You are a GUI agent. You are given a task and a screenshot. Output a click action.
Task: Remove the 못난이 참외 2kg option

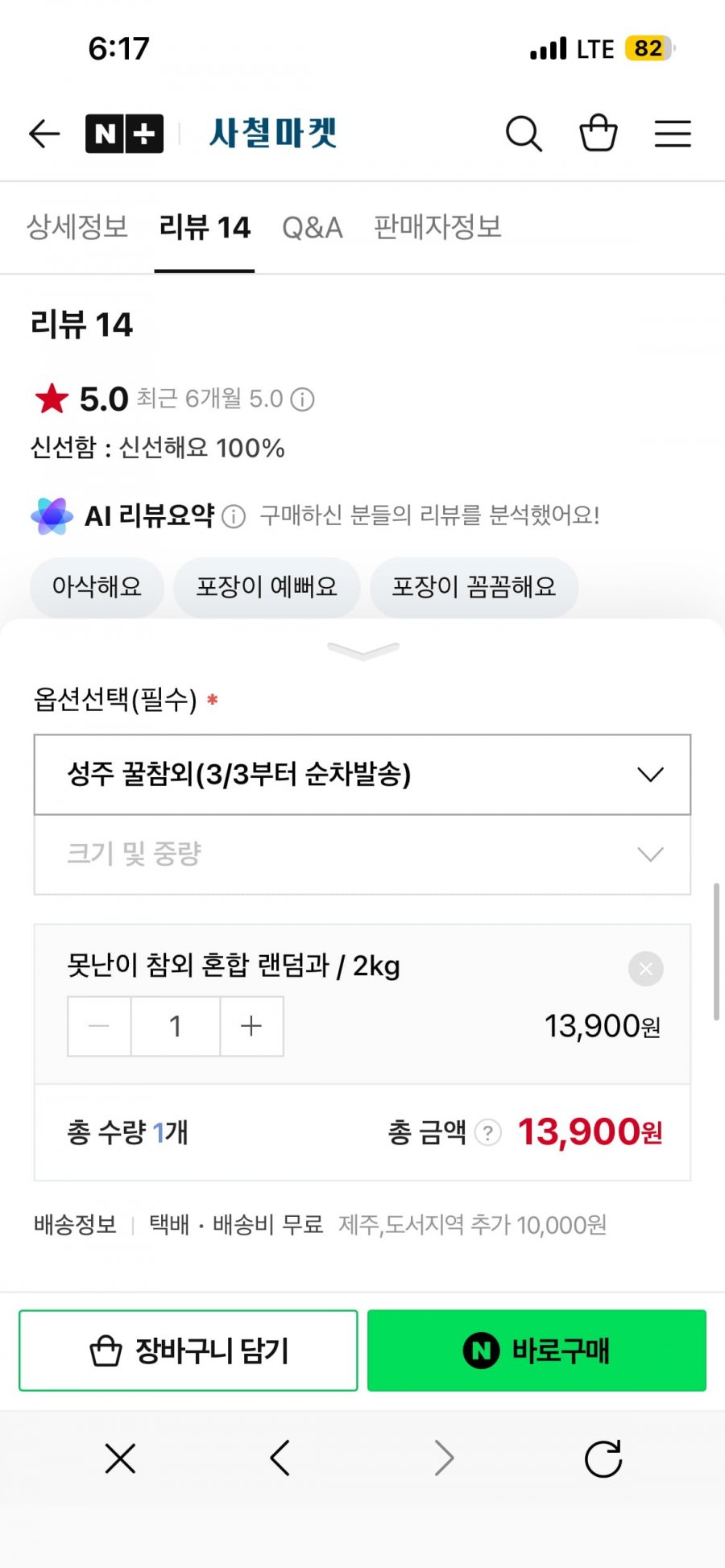coord(646,969)
